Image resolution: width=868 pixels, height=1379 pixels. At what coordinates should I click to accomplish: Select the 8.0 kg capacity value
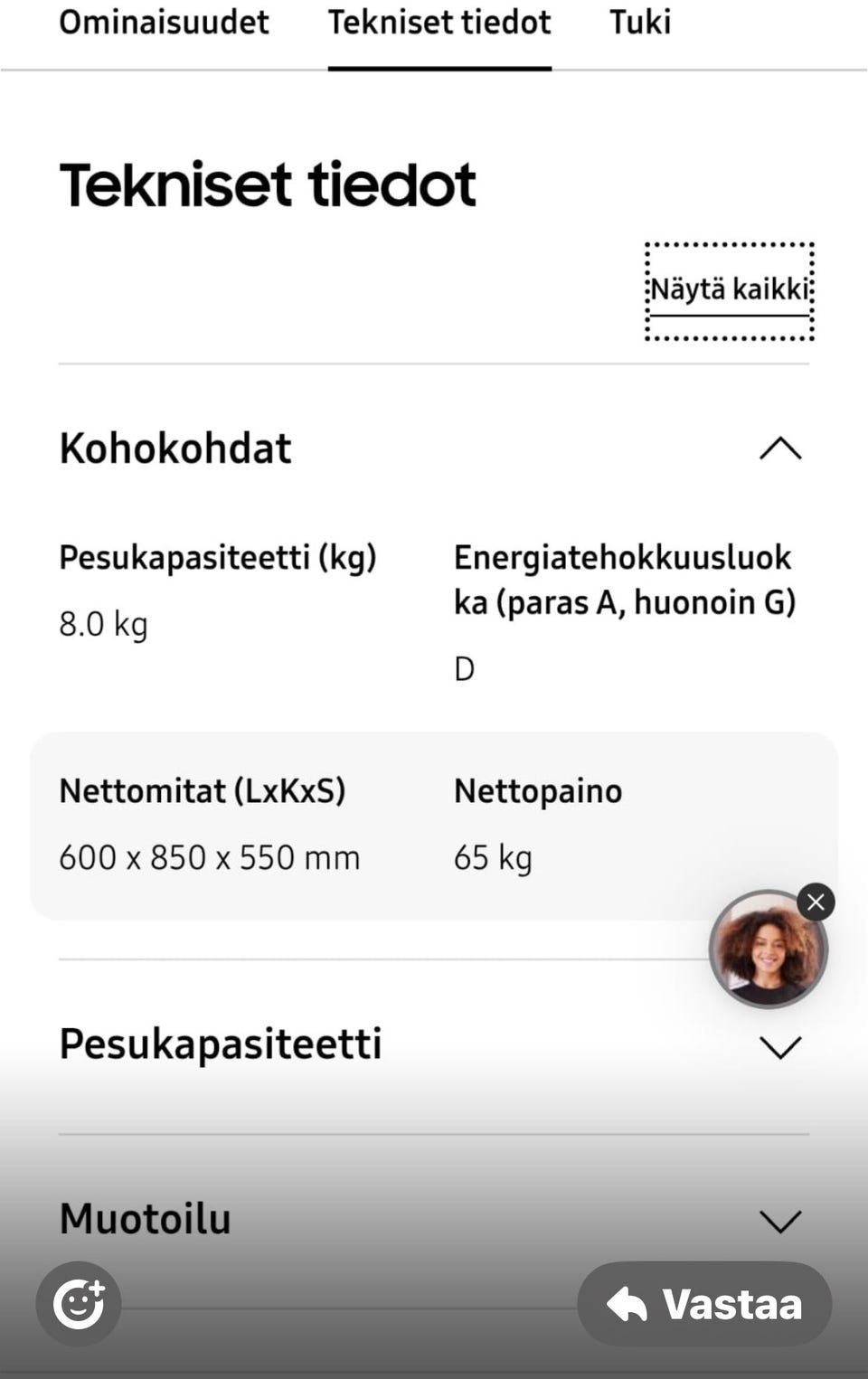[102, 623]
